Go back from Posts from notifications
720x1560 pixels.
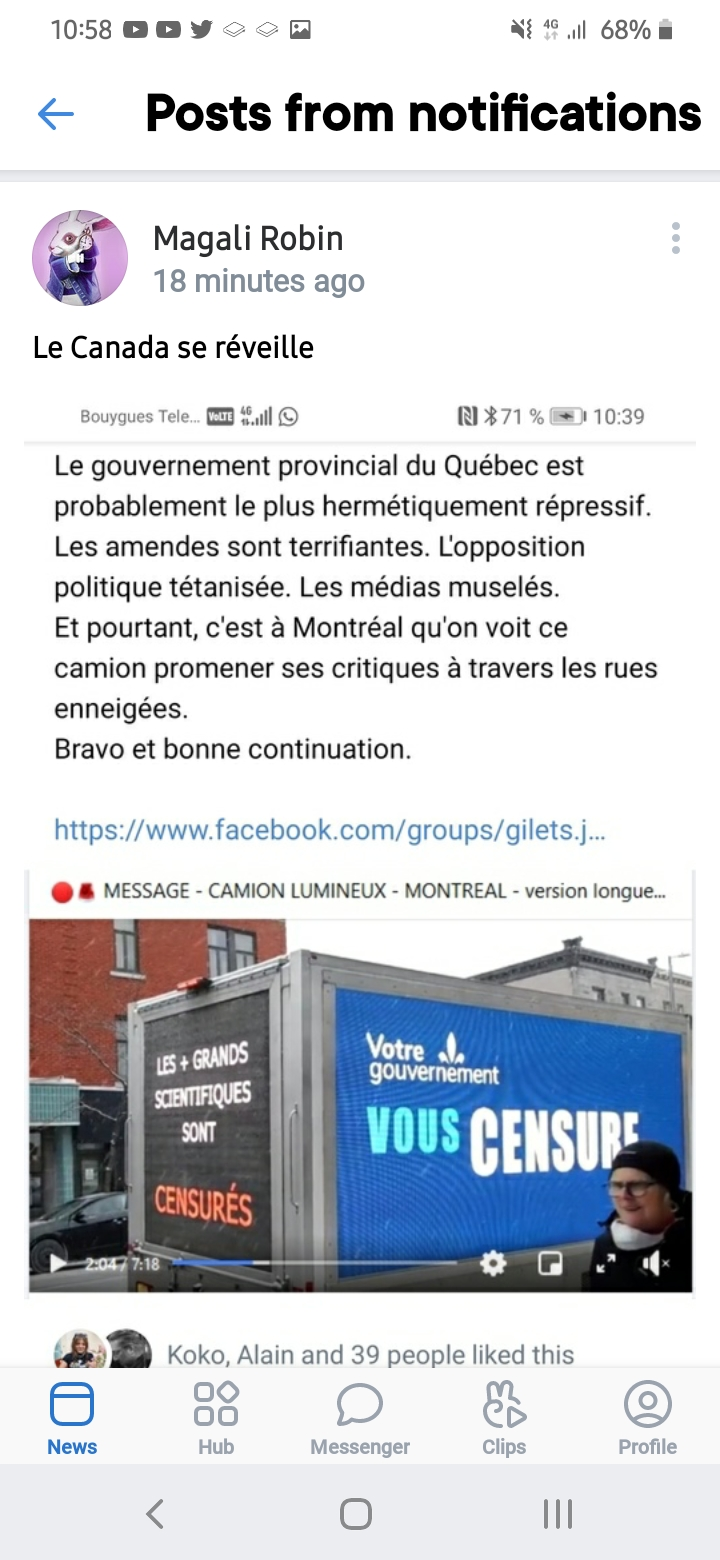56,114
